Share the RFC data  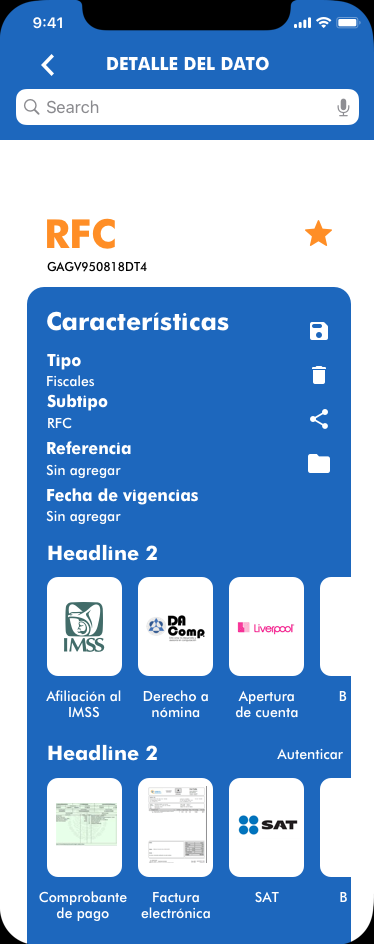coord(319,419)
